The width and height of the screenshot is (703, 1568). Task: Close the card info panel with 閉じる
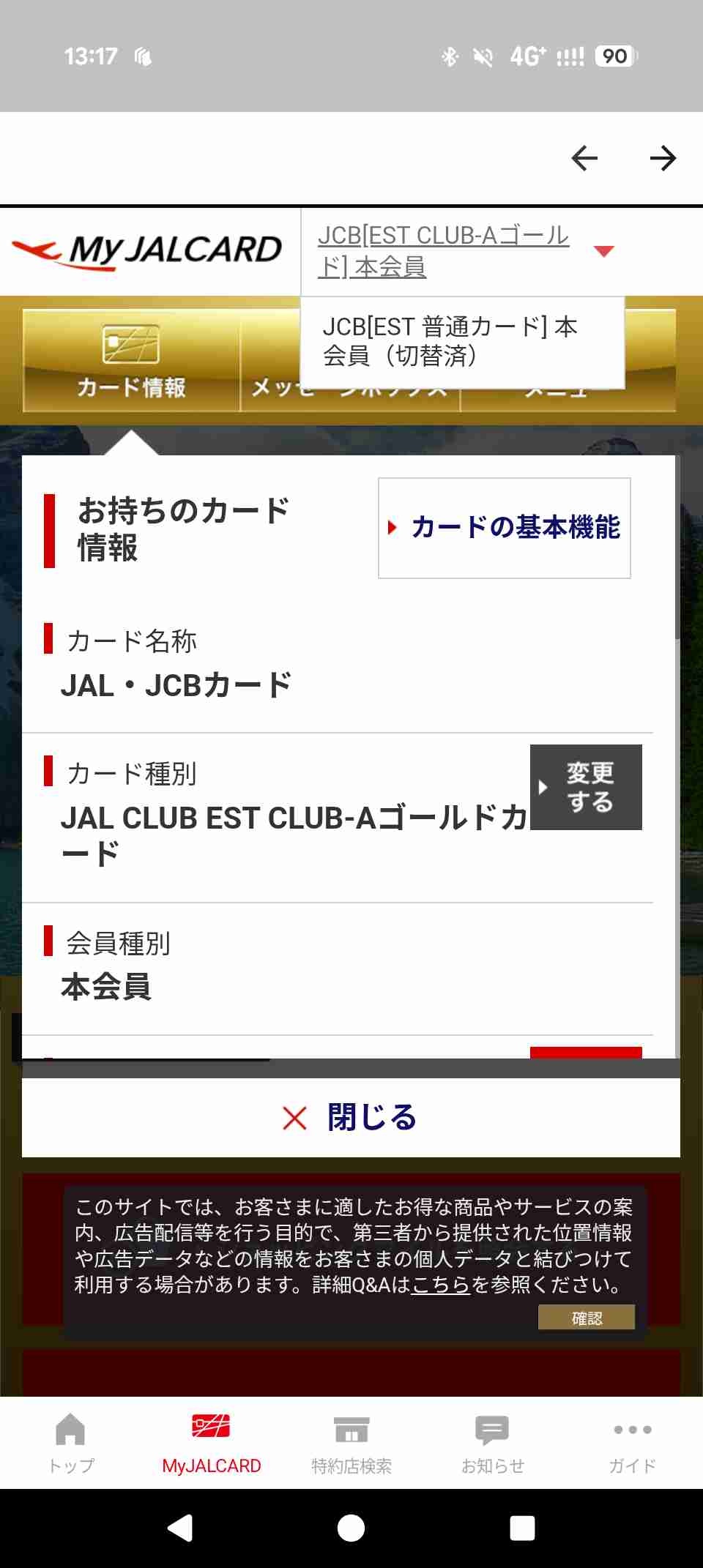coord(351,1118)
